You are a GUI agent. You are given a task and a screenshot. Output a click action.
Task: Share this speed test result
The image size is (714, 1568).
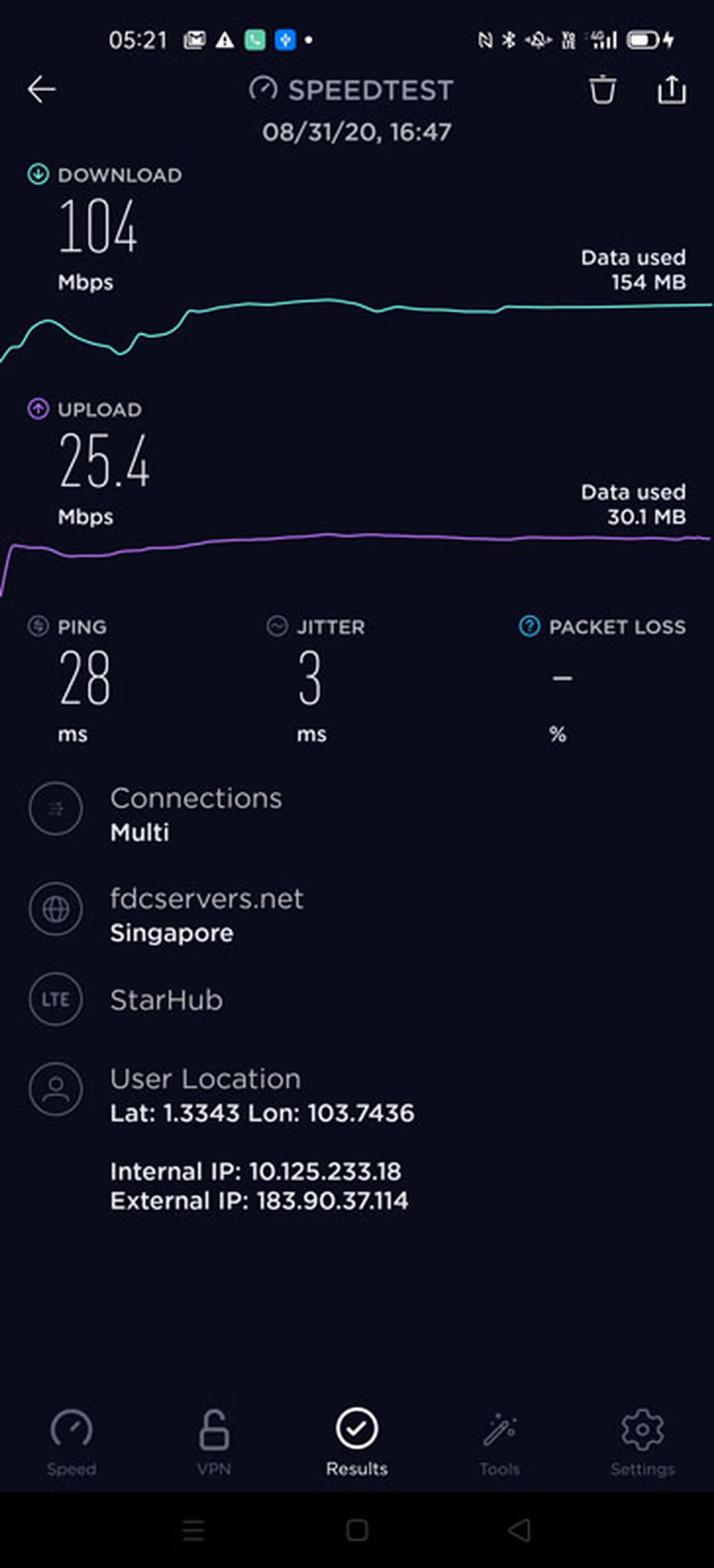pos(671,90)
